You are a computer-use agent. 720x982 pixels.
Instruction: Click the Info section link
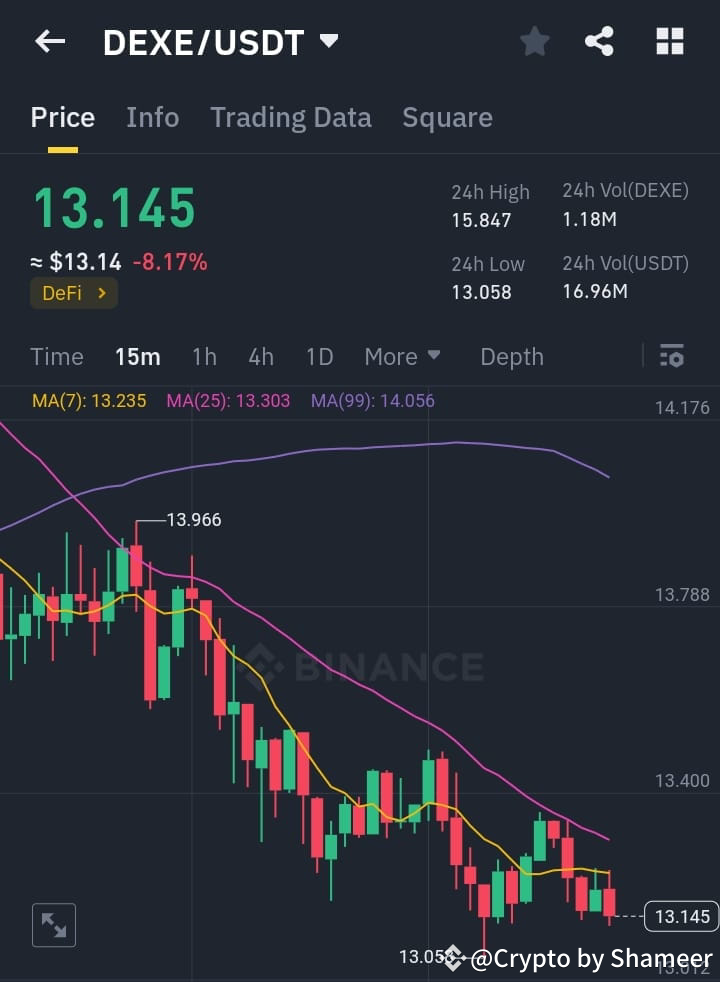coord(152,117)
